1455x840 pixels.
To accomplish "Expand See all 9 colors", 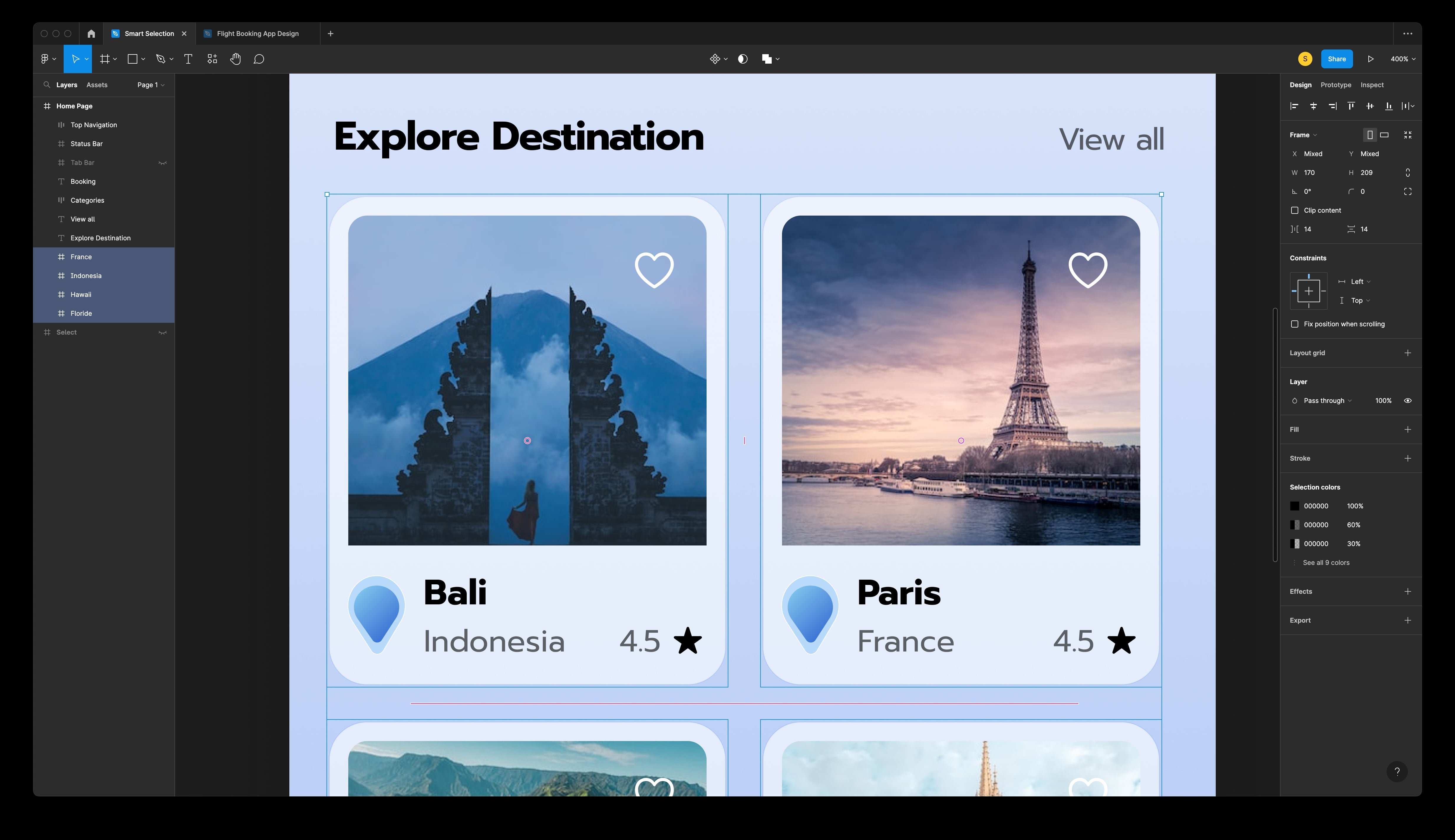I will point(1325,563).
